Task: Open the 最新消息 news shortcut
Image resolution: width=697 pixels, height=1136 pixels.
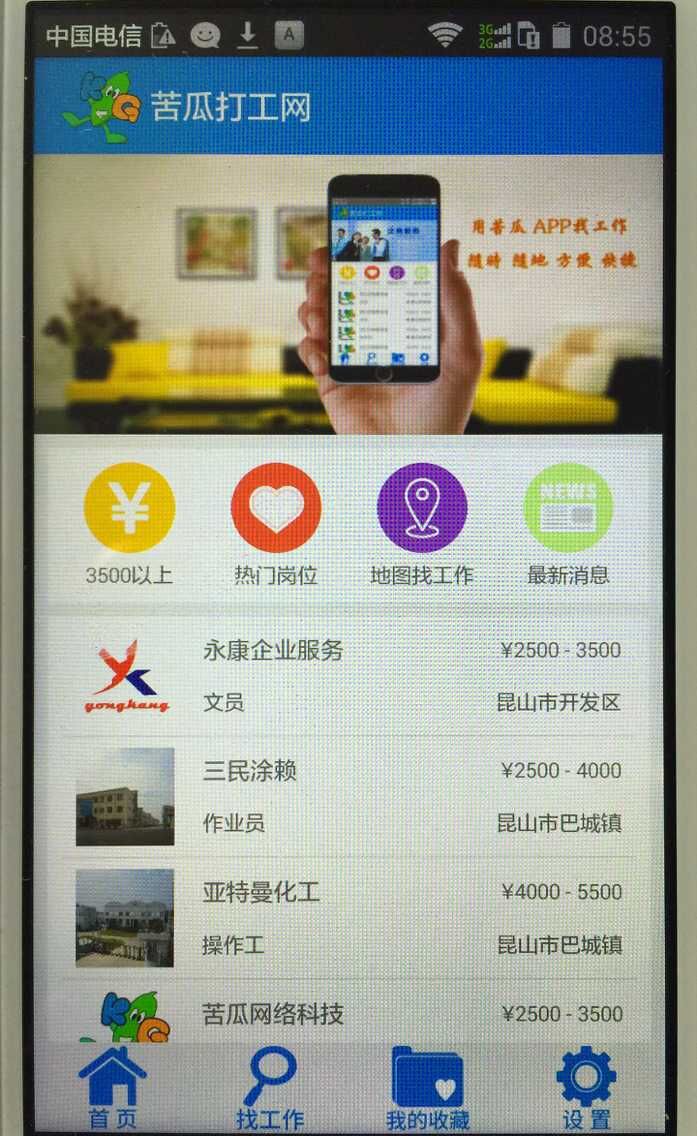Action: click(x=568, y=523)
